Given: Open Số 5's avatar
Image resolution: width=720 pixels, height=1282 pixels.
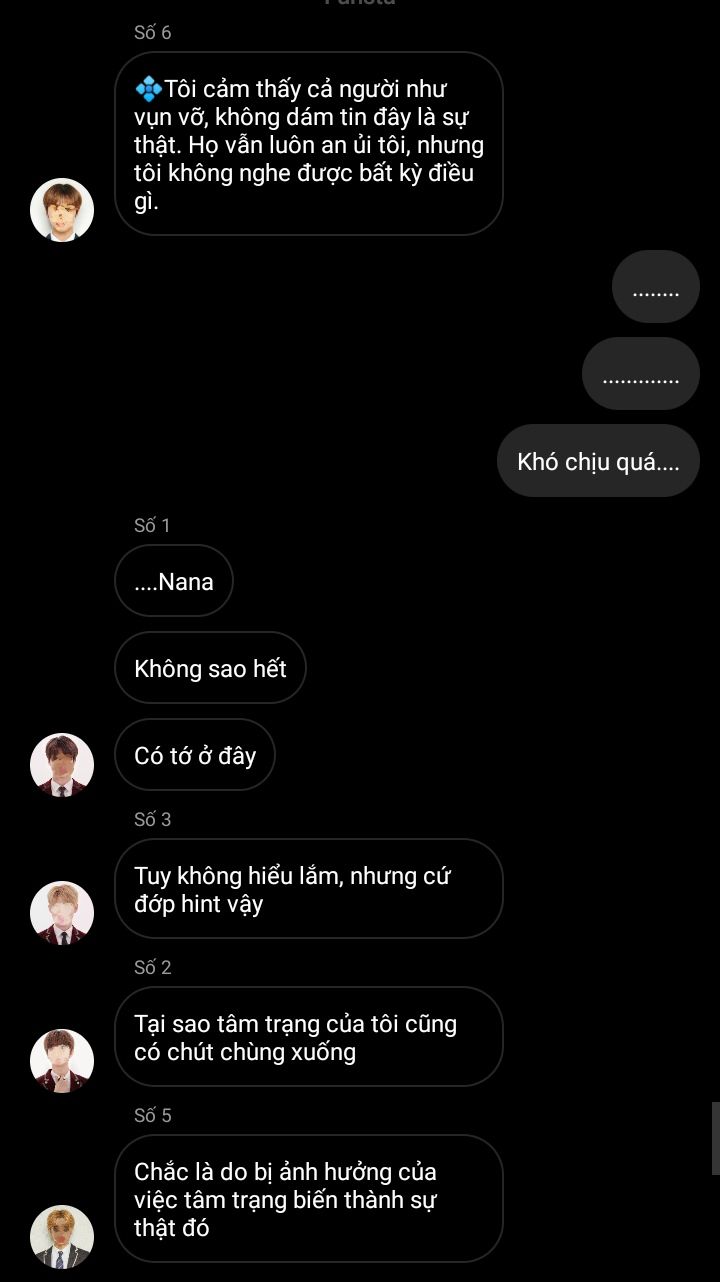Looking at the screenshot, I should click(x=62, y=1237).
